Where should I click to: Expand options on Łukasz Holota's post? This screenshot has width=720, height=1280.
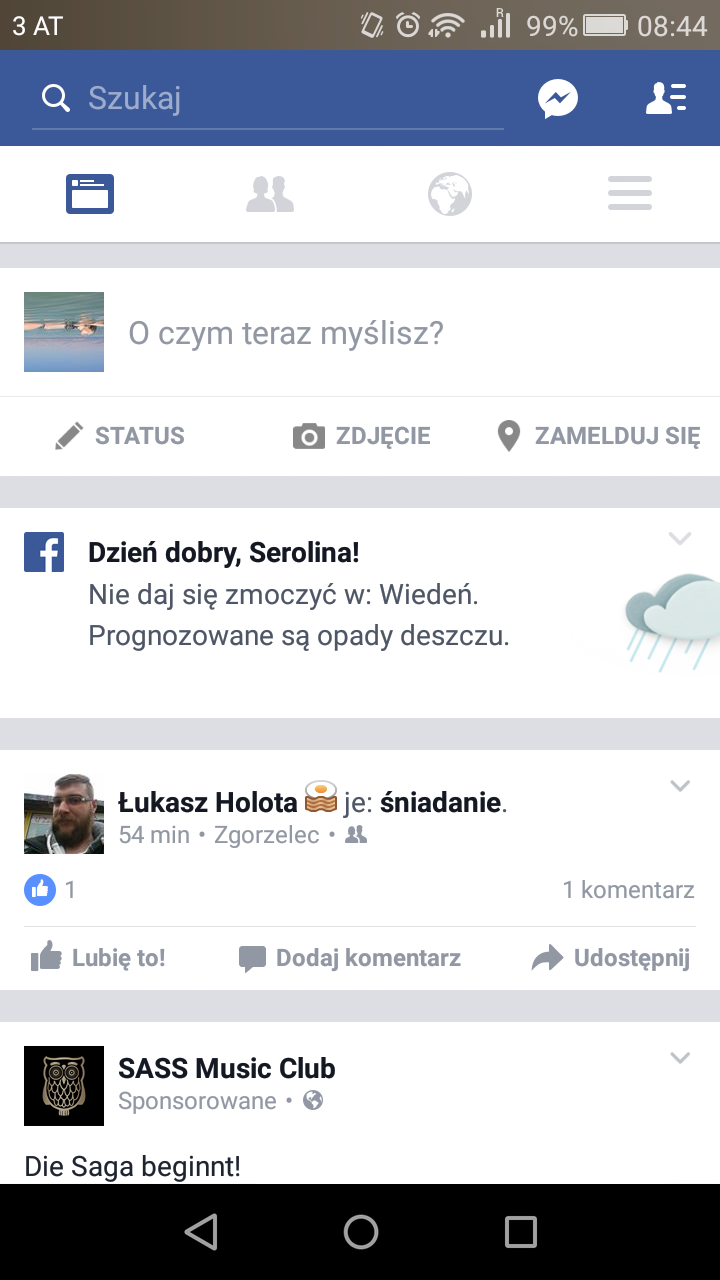pos(680,786)
